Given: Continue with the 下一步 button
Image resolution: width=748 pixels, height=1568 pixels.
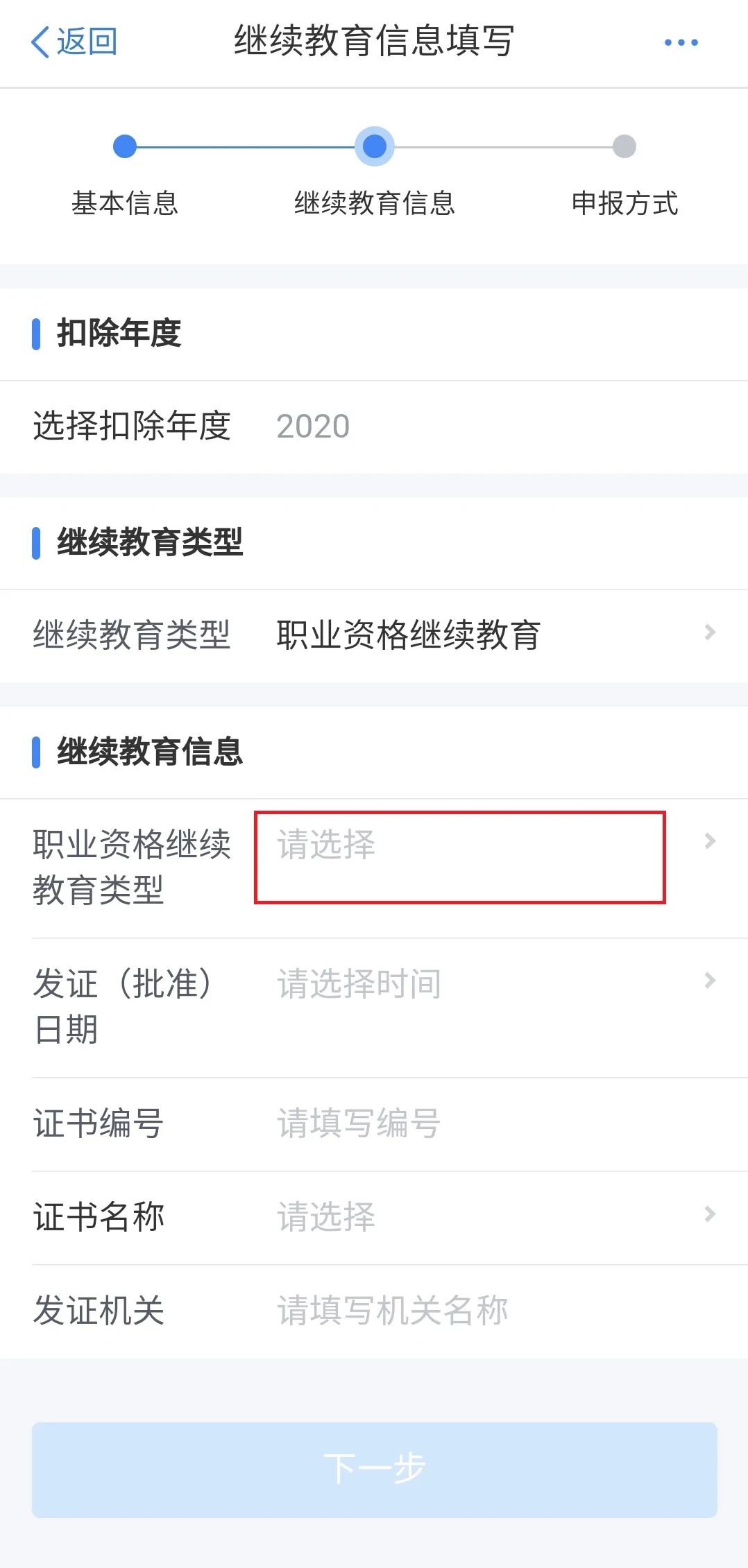Looking at the screenshot, I should pyautogui.click(x=374, y=1470).
